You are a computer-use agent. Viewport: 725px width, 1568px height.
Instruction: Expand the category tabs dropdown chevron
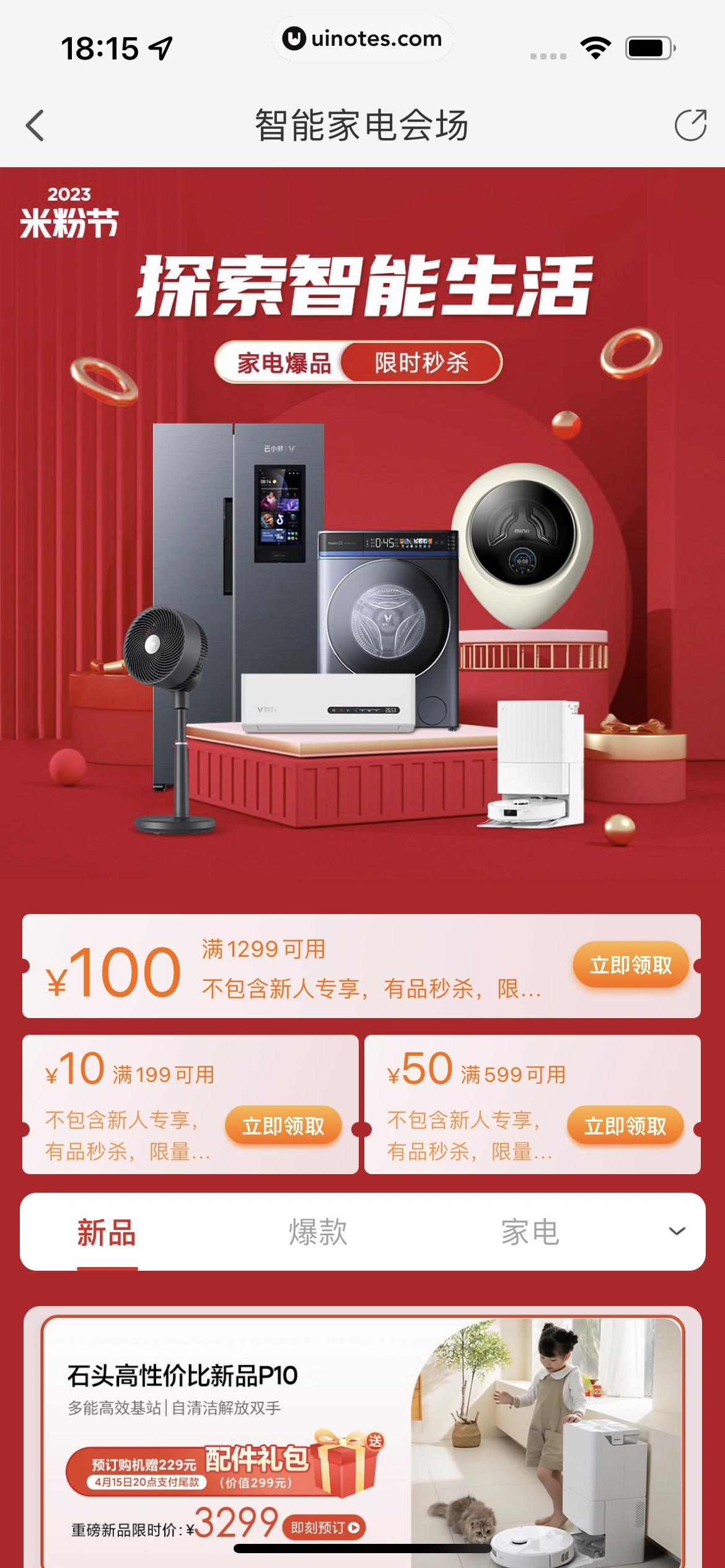tap(677, 1231)
